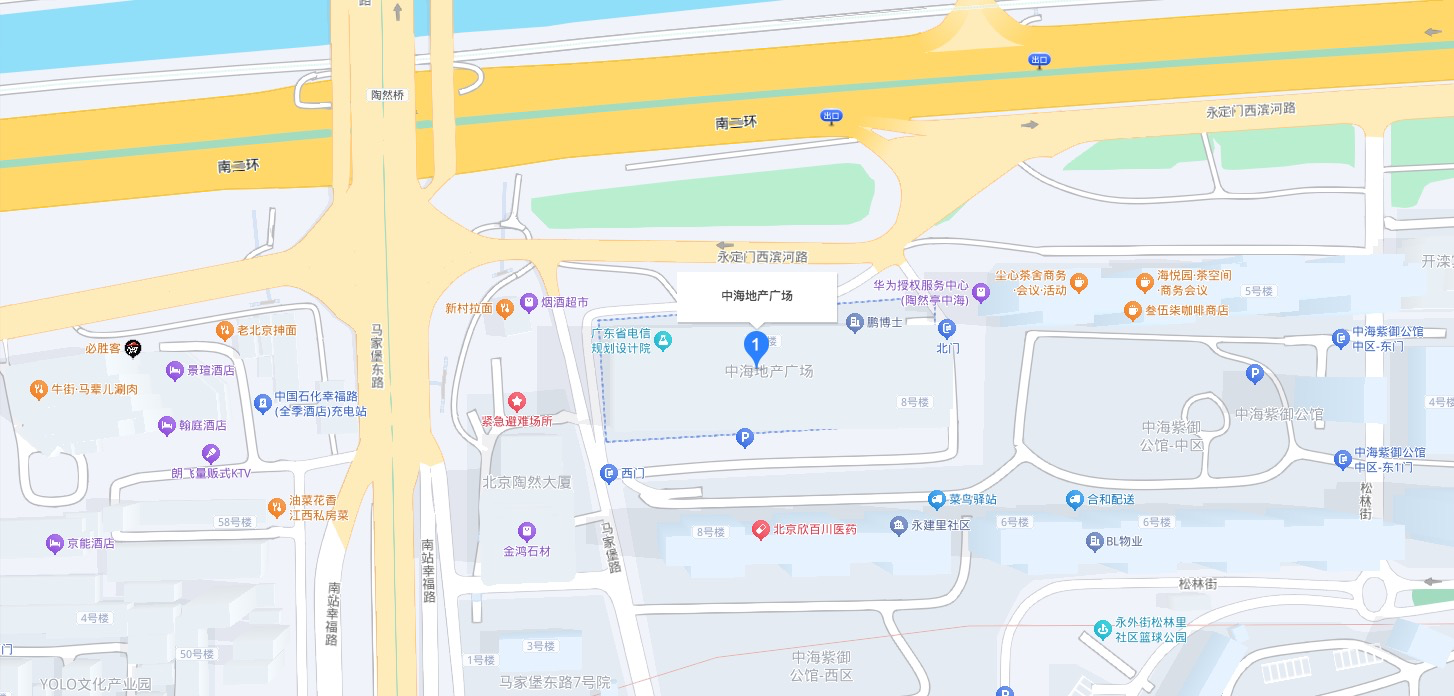The image size is (1454, 696).
Task: Tap the 金鸿石材 shop marker
Action: (x=526, y=531)
